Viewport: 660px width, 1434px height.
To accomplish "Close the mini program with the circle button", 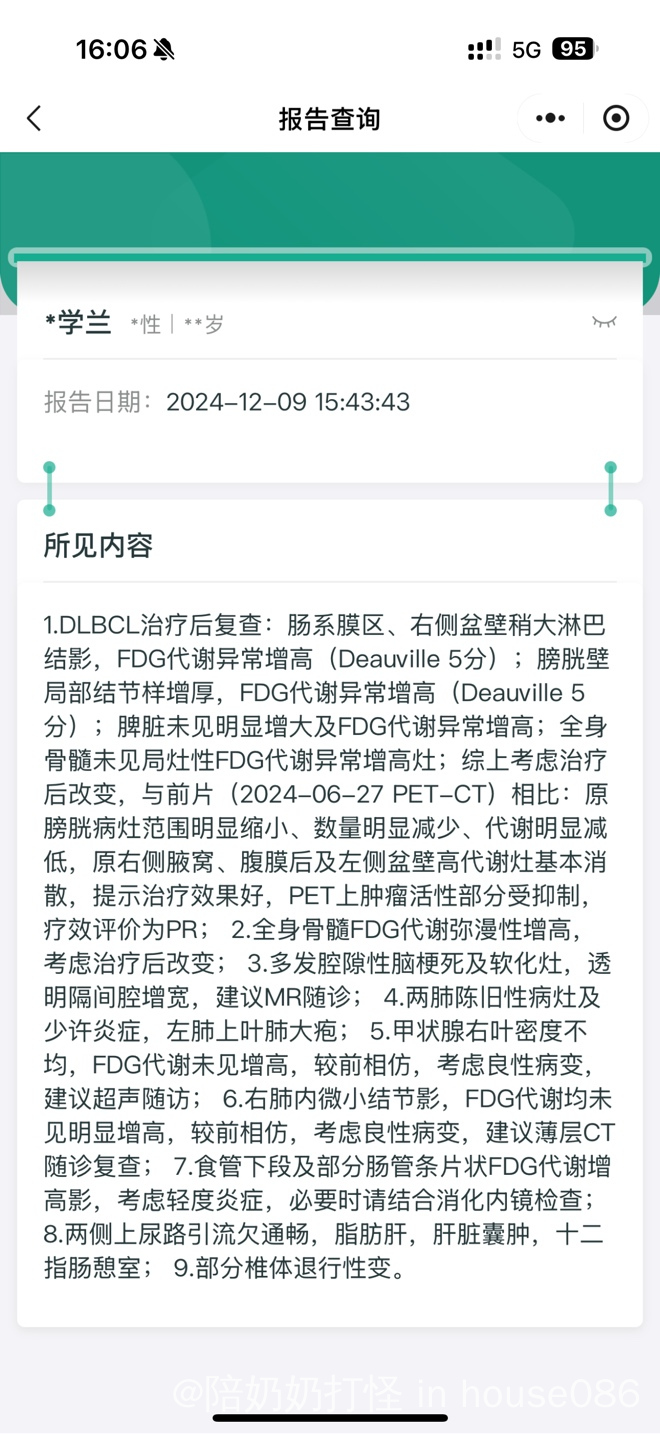I will coord(616,118).
